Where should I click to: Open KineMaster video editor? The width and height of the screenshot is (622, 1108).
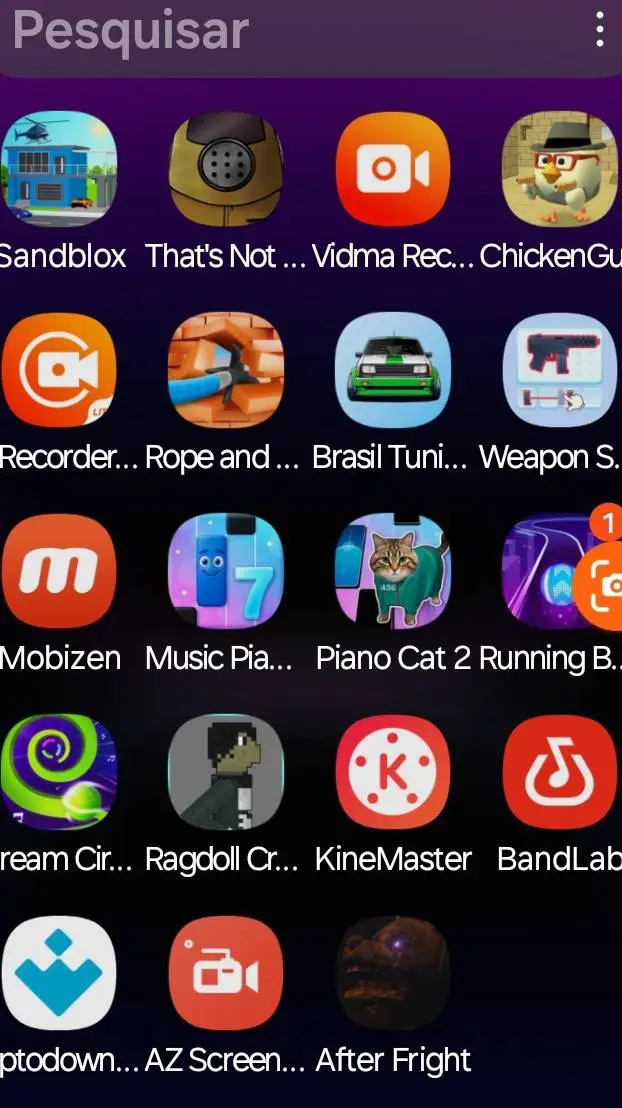point(392,772)
